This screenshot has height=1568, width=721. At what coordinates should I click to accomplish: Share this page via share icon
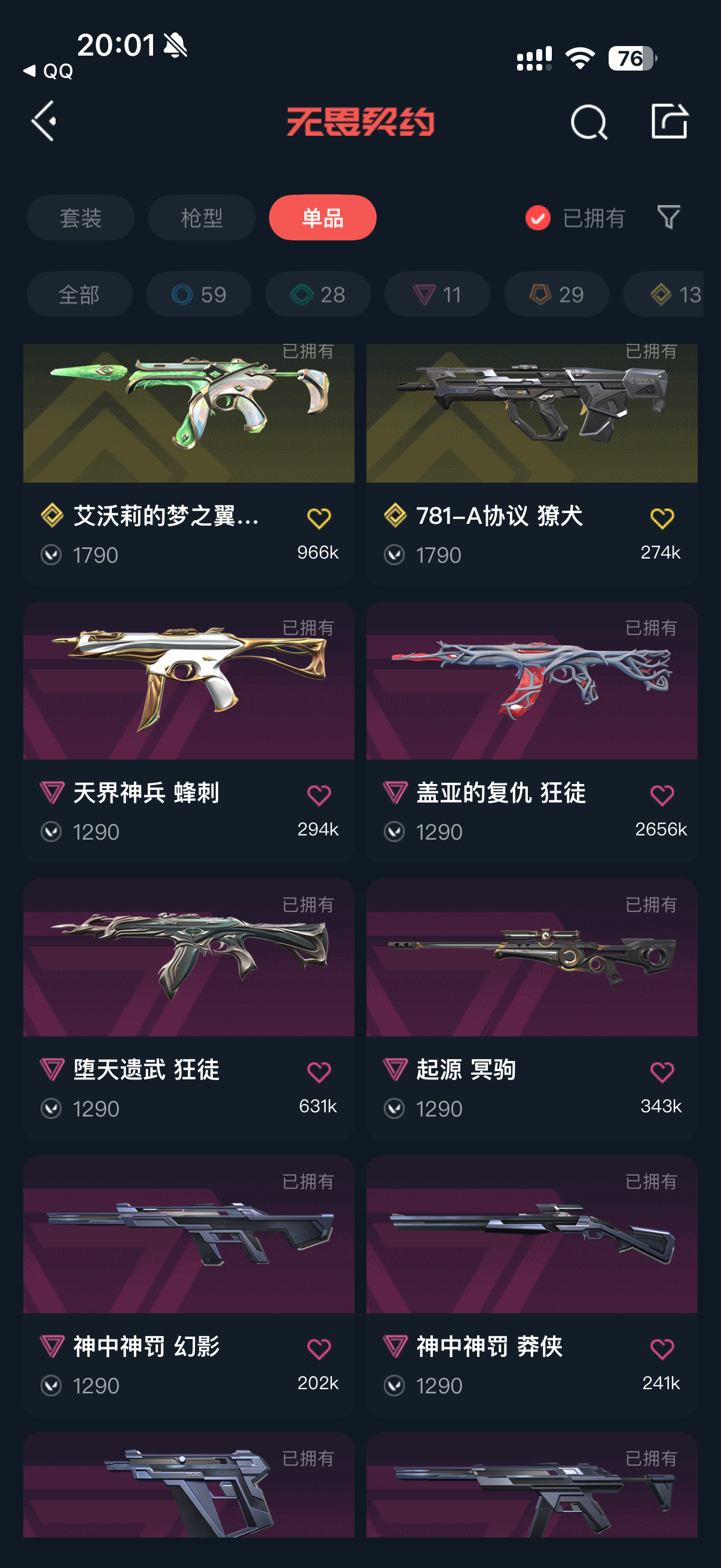point(669,121)
